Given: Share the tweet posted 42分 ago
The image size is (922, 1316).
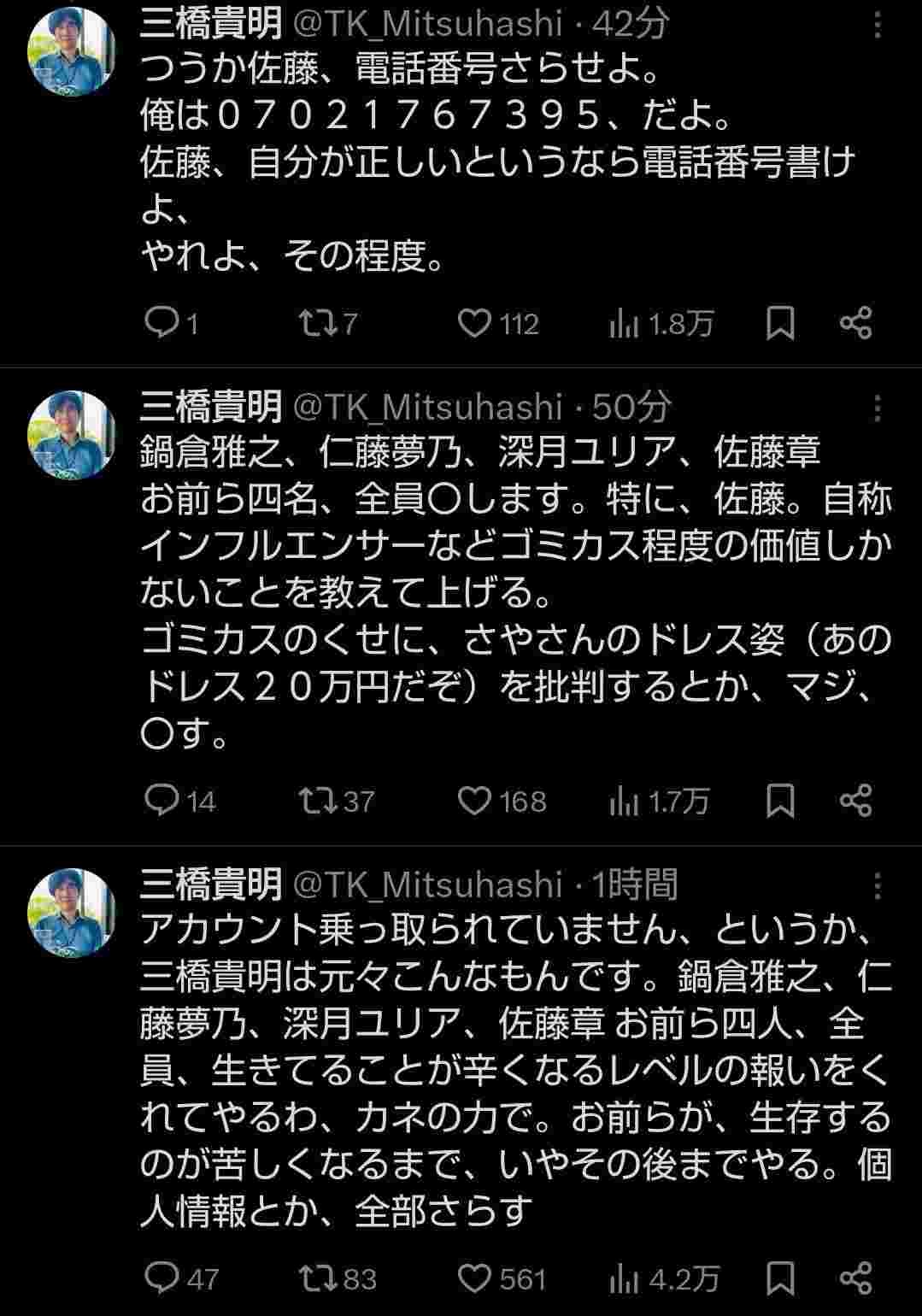Looking at the screenshot, I should [x=855, y=323].
